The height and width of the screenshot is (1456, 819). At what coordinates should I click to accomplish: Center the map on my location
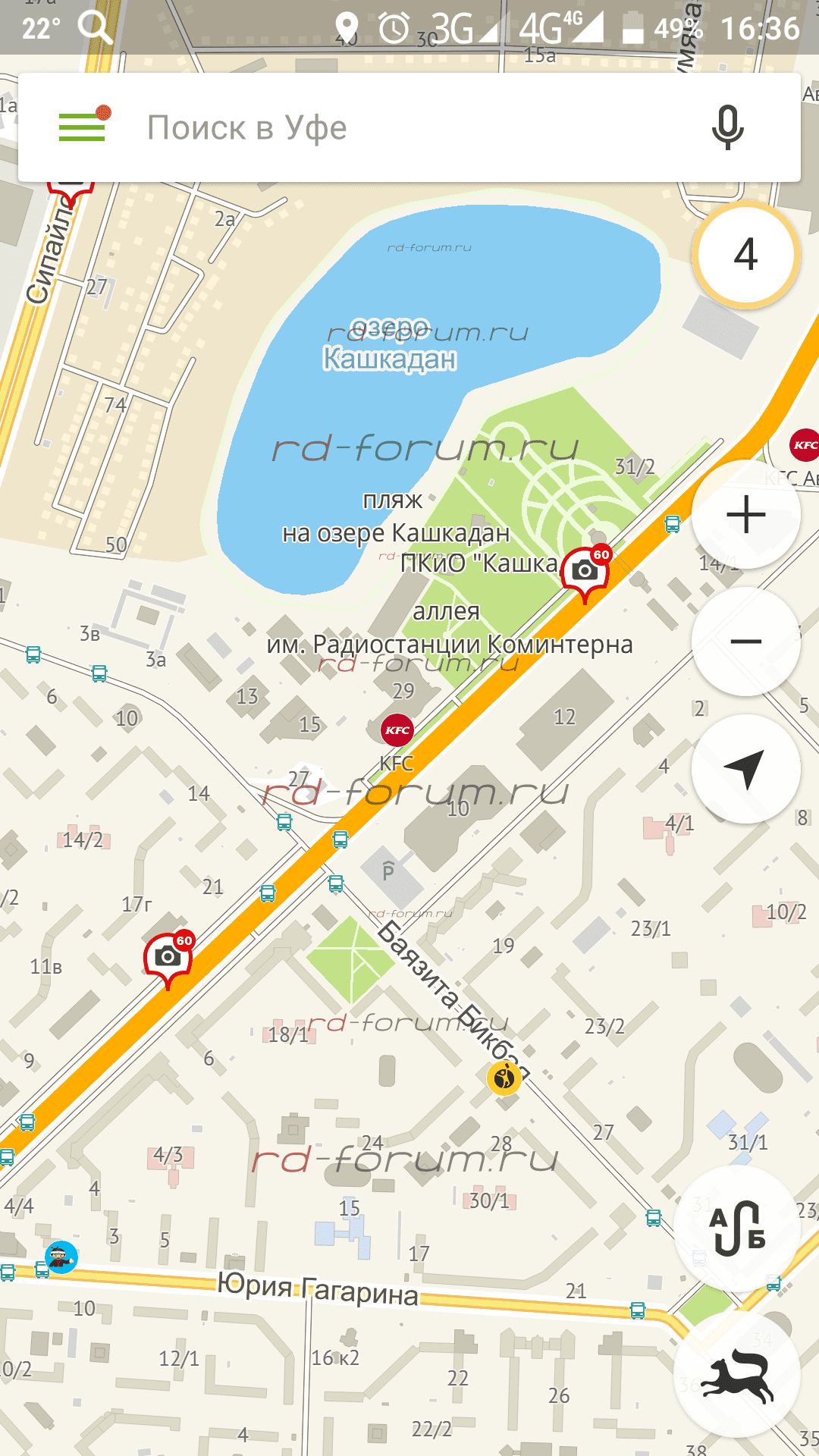pyautogui.click(x=745, y=769)
